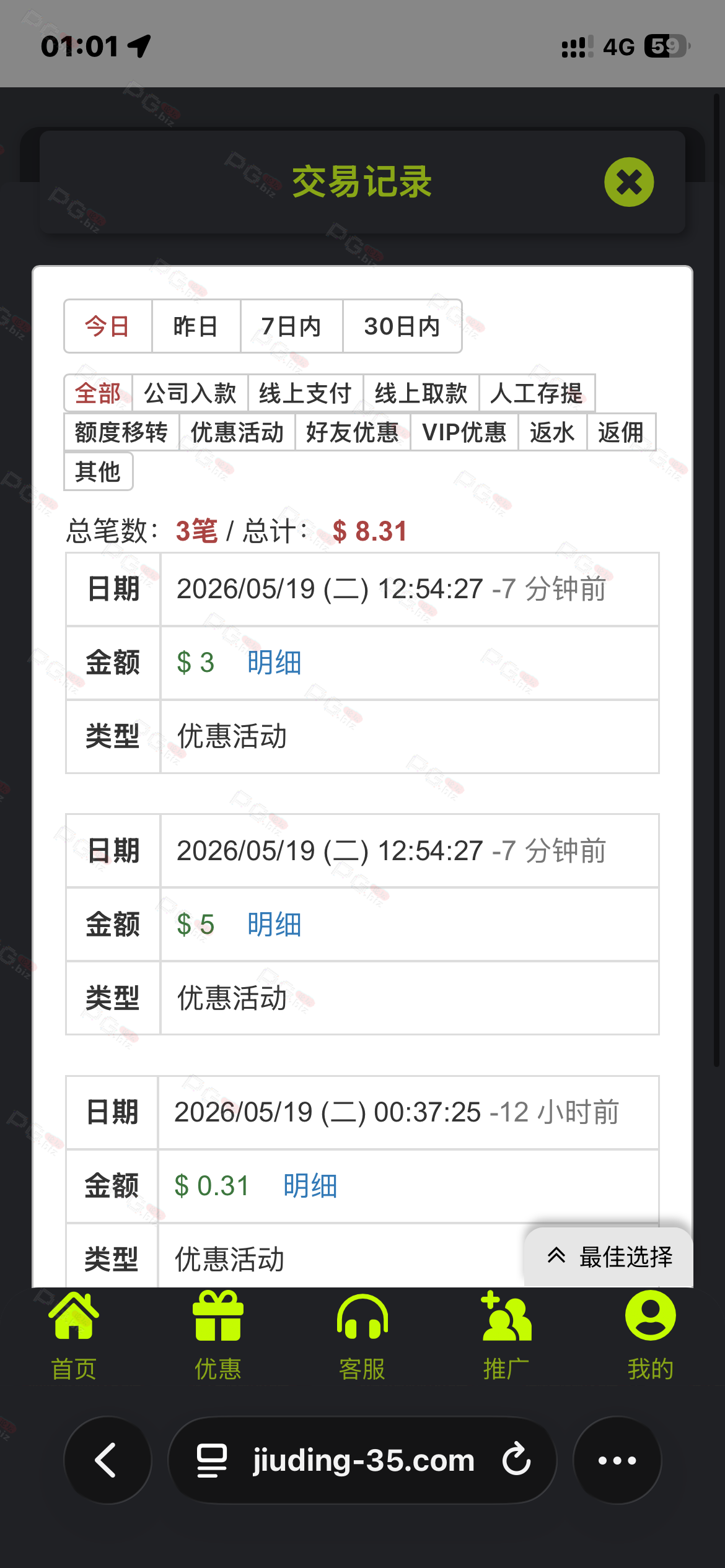Filter by 其他 transactions
This screenshot has width=725, height=1568.
pos(98,472)
